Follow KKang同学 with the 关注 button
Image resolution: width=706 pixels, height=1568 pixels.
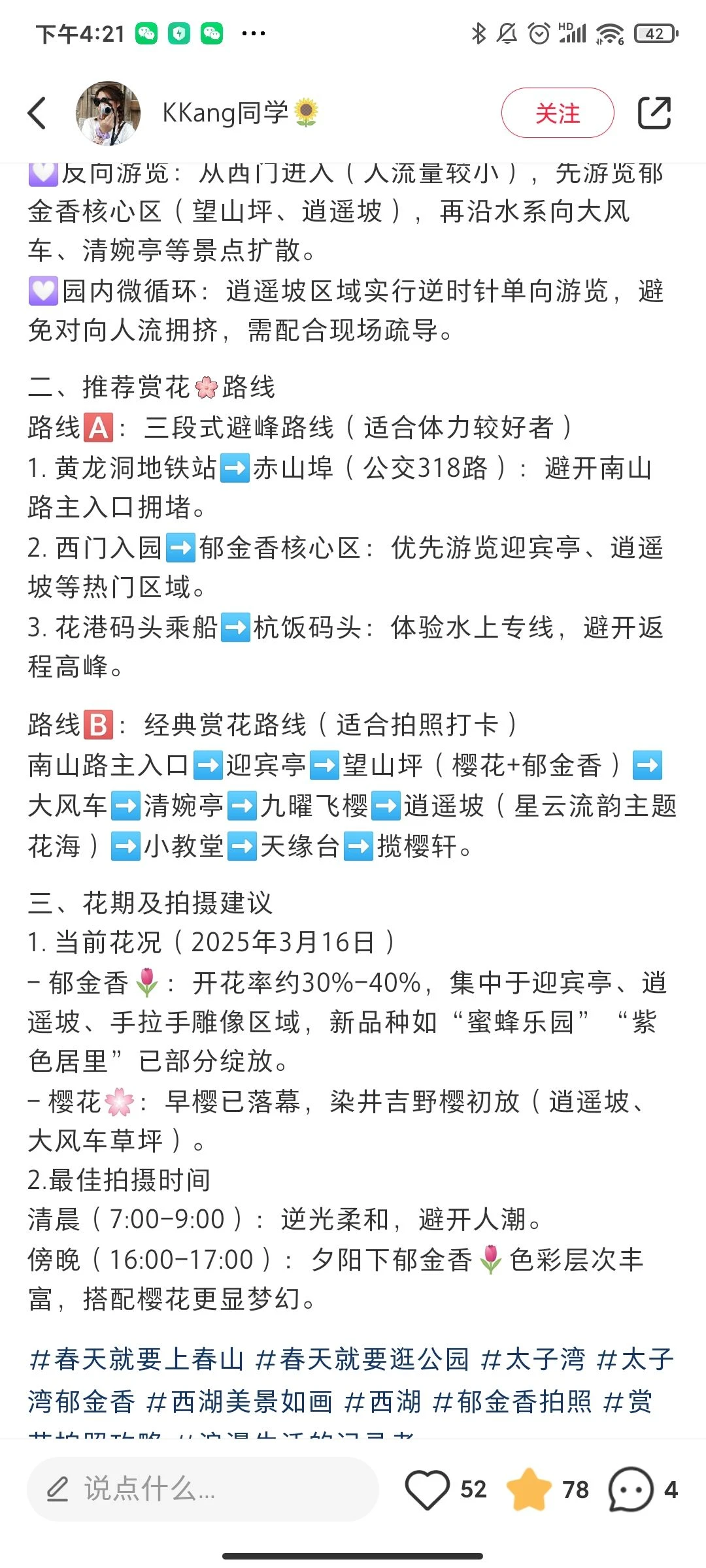(558, 113)
